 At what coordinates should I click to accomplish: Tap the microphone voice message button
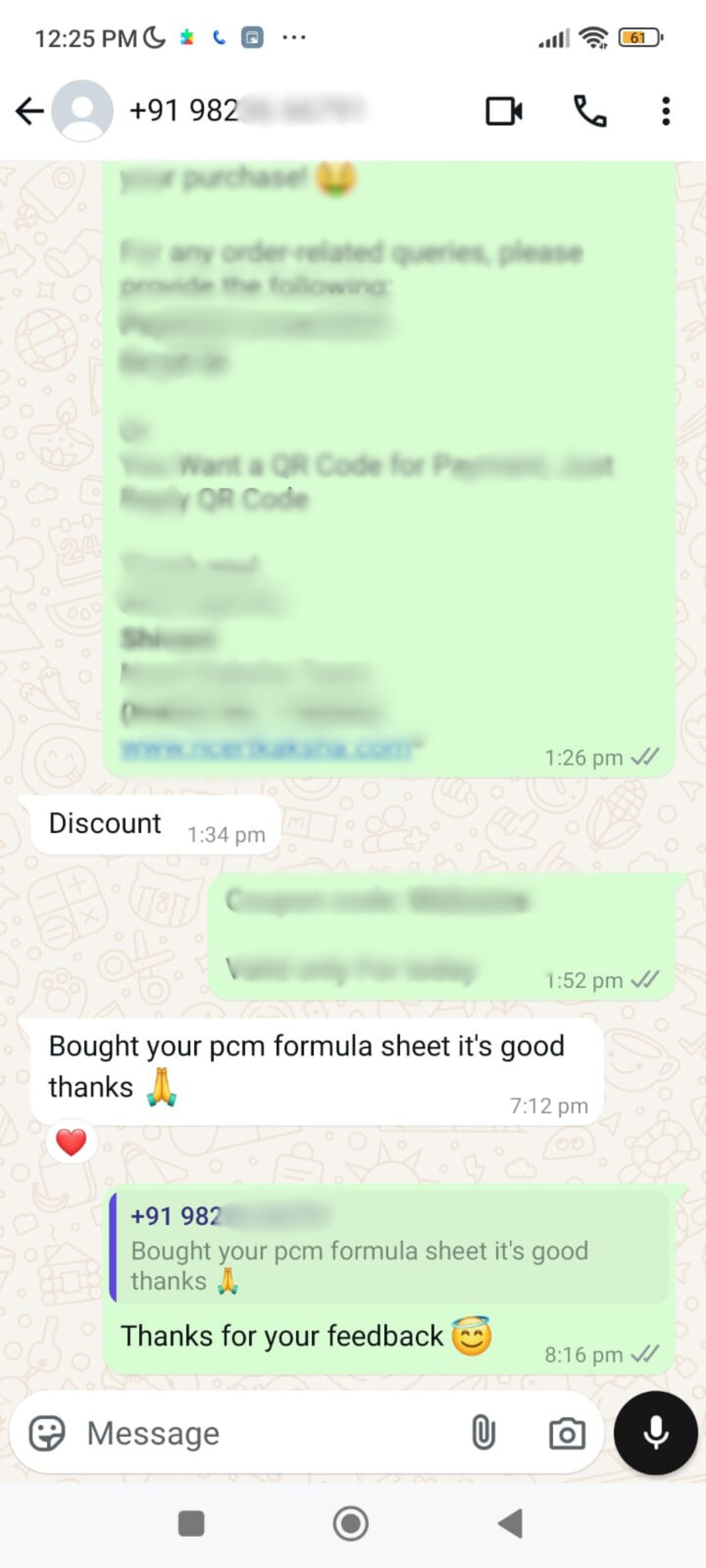pyautogui.click(x=655, y=1432)
